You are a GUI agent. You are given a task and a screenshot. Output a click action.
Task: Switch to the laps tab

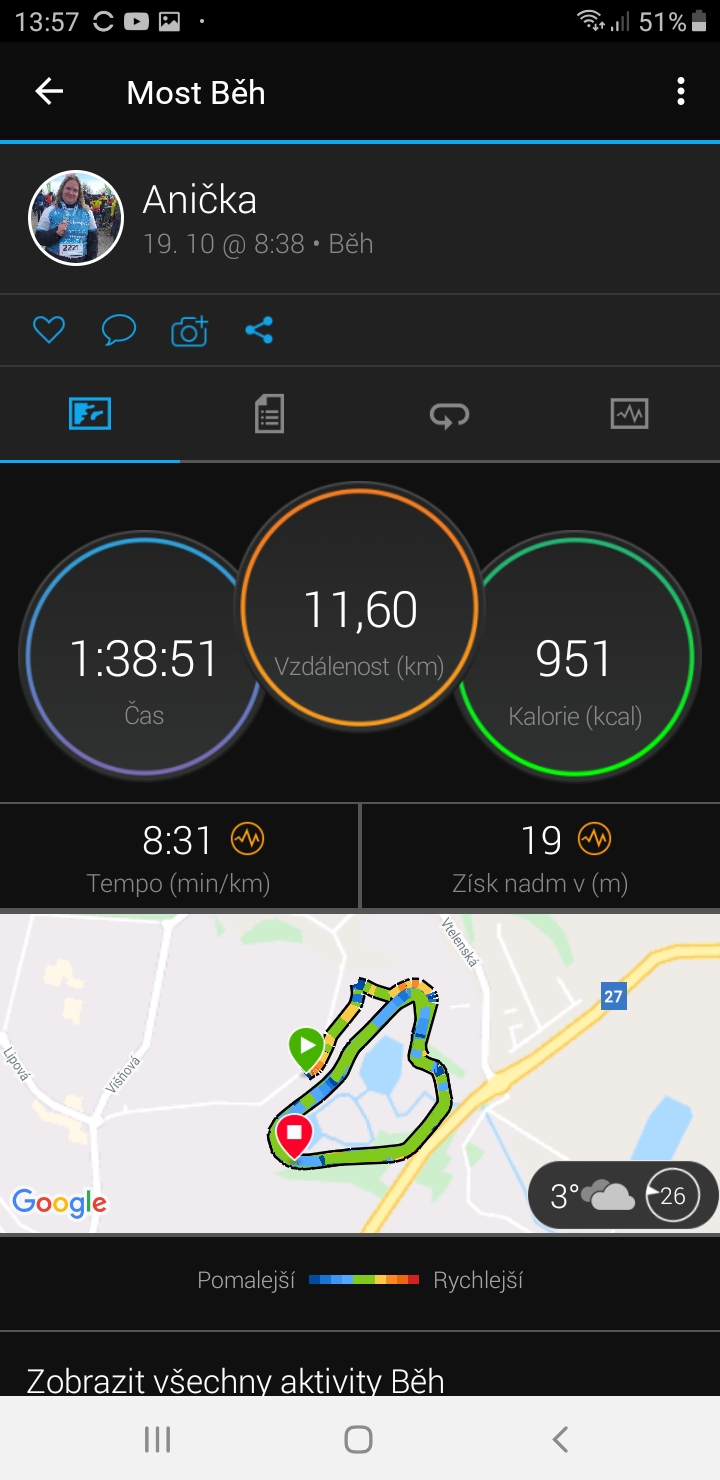coord(449,413)
